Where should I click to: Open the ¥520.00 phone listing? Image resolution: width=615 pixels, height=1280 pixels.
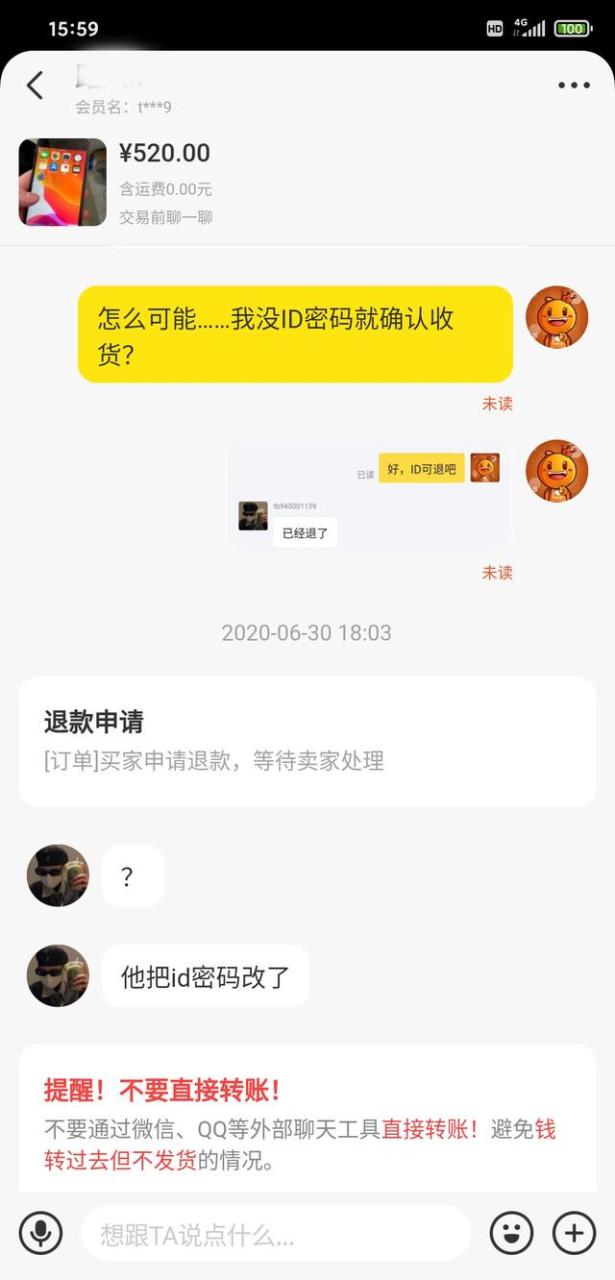tap(62, 182)
